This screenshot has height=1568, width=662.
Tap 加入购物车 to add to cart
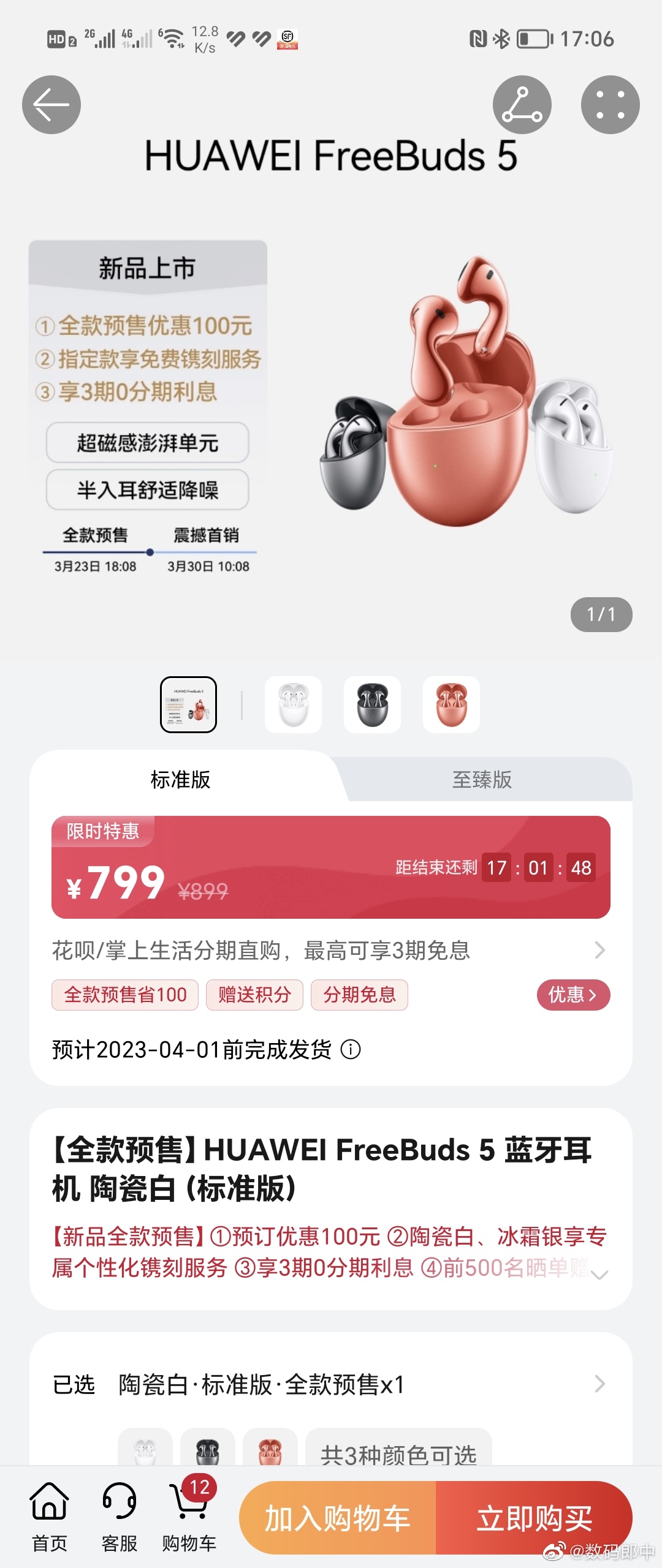(x=338, y=1518)
